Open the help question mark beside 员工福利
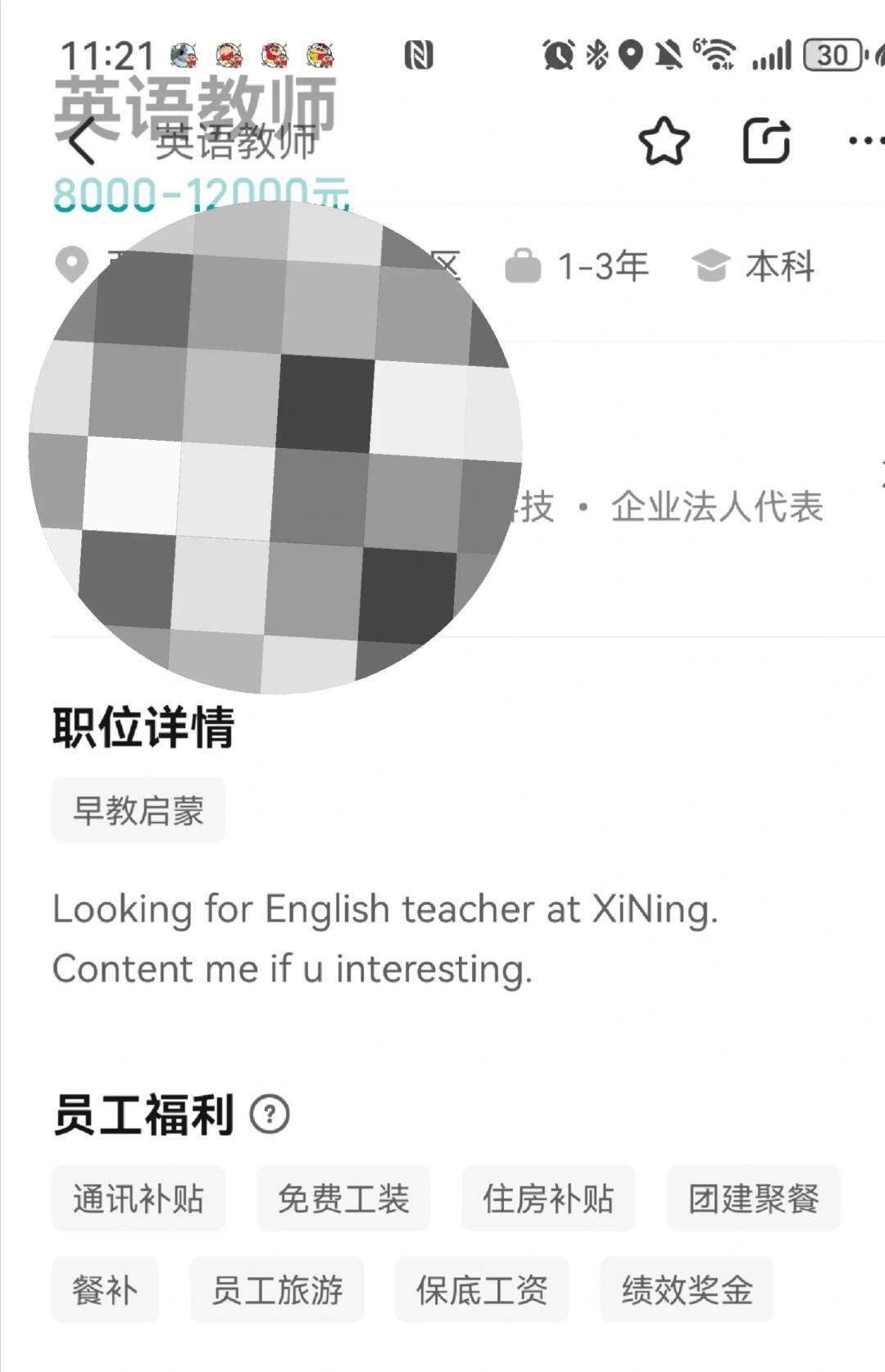Viewport: 885px width, 1372px height. 270,1112
